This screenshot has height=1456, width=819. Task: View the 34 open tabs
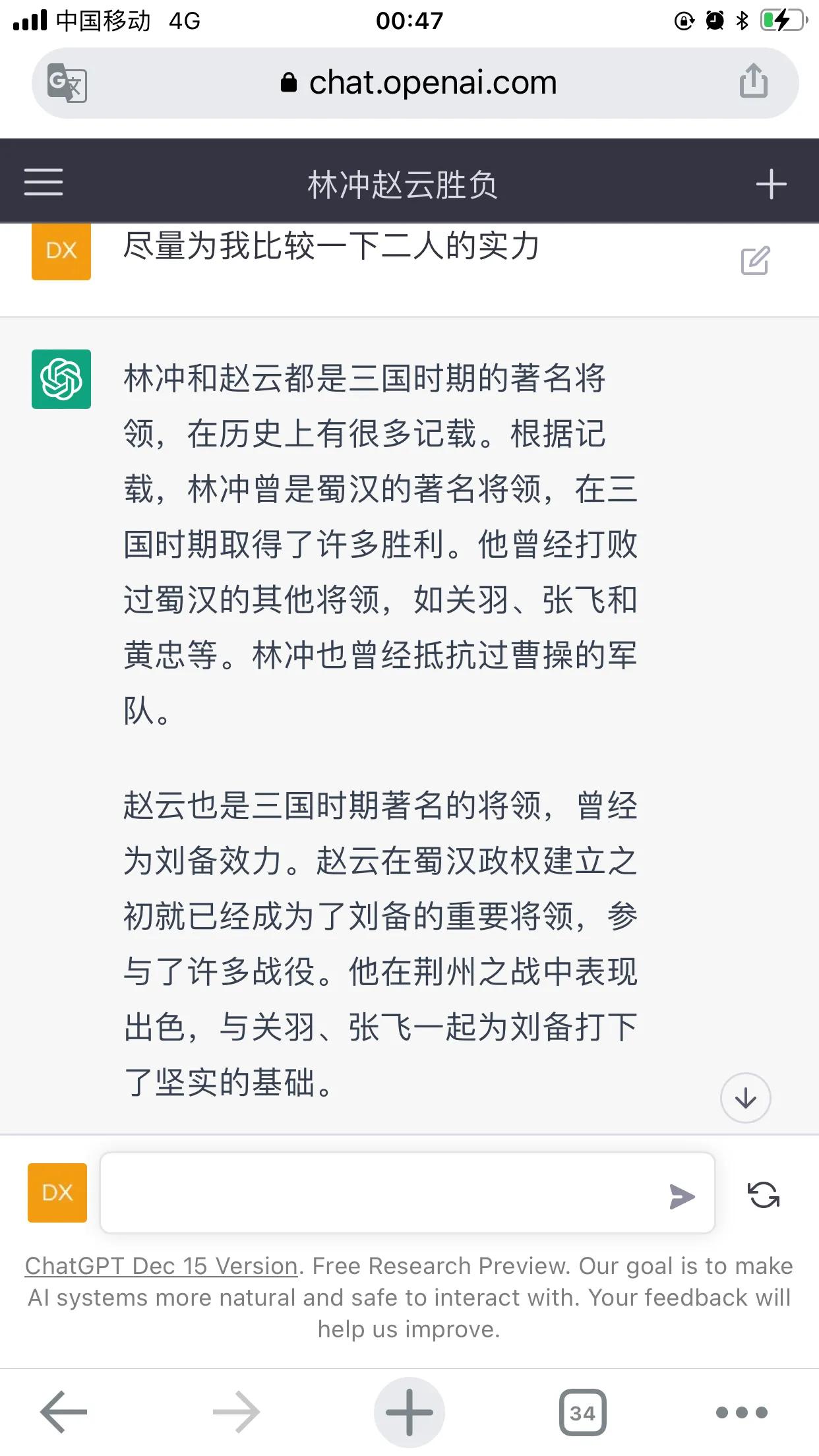(582, 1412)
